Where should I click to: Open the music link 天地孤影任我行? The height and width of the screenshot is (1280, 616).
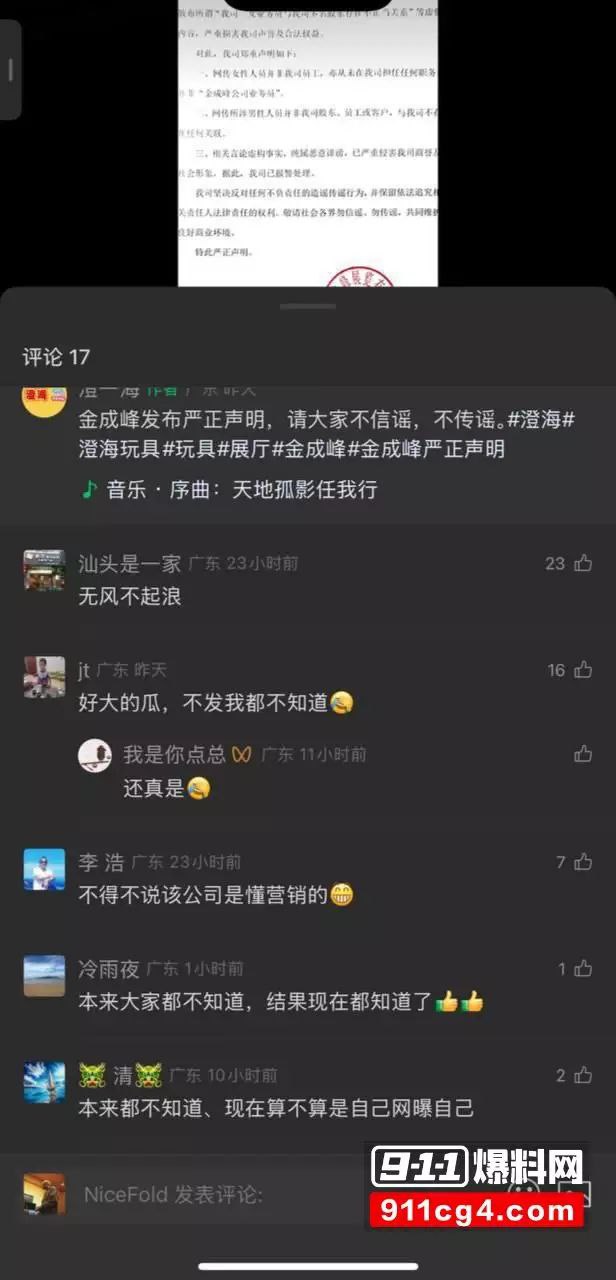(230, 490)
